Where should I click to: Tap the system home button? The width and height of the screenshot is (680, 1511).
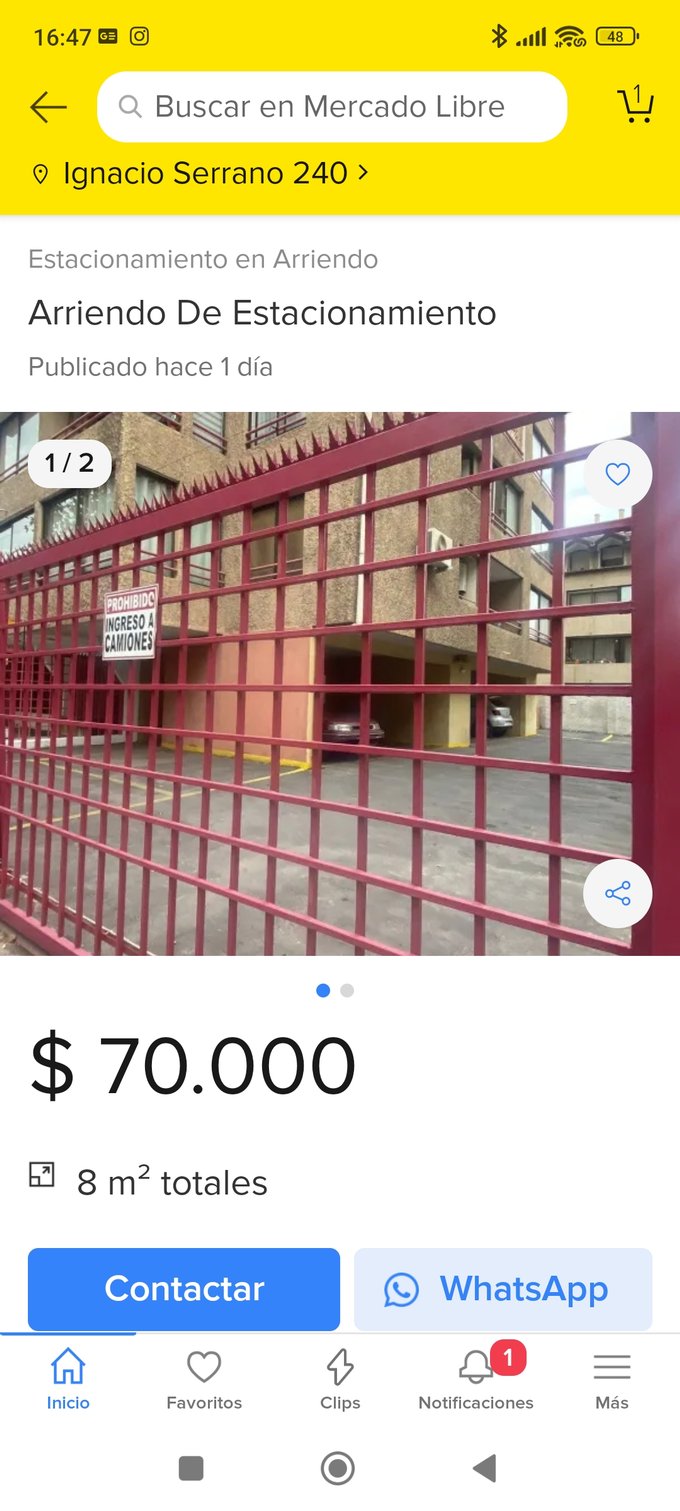pos(338,1468)
